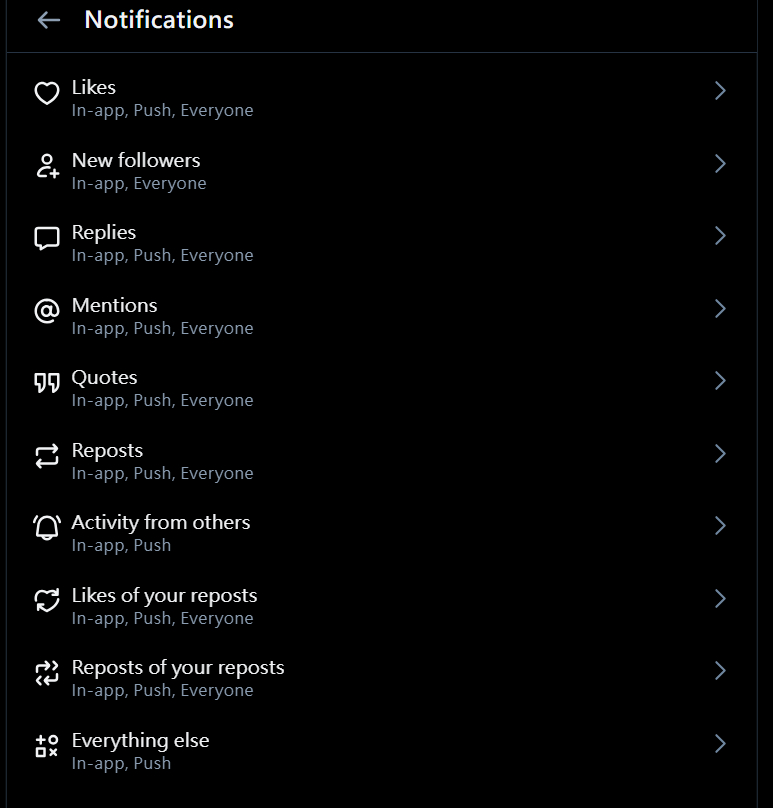This screenshot has height=808, width=773.
Task: Open Reposts of your reposts settings
Action: coord(380,678)
